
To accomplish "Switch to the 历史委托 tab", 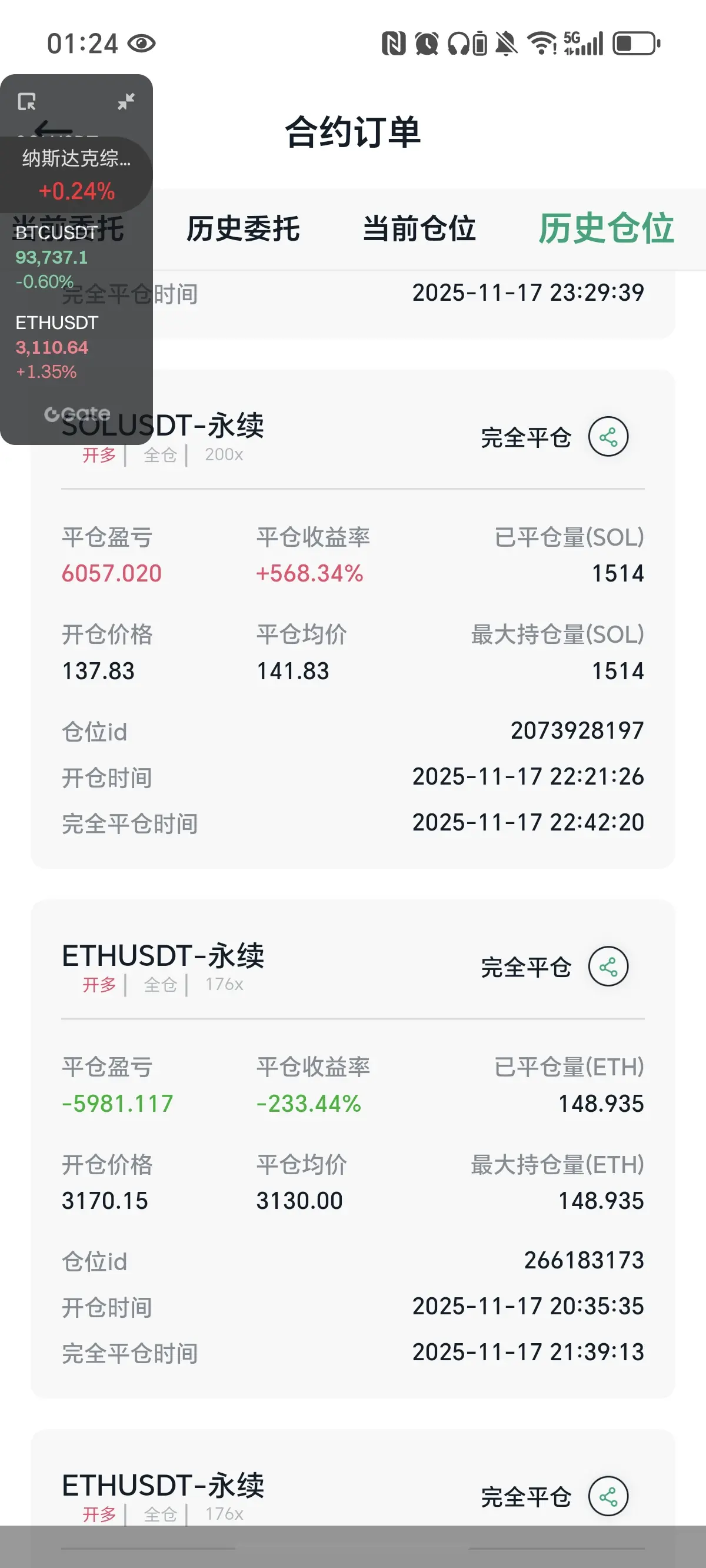I will pyautogui.click(x=243, y=229).
